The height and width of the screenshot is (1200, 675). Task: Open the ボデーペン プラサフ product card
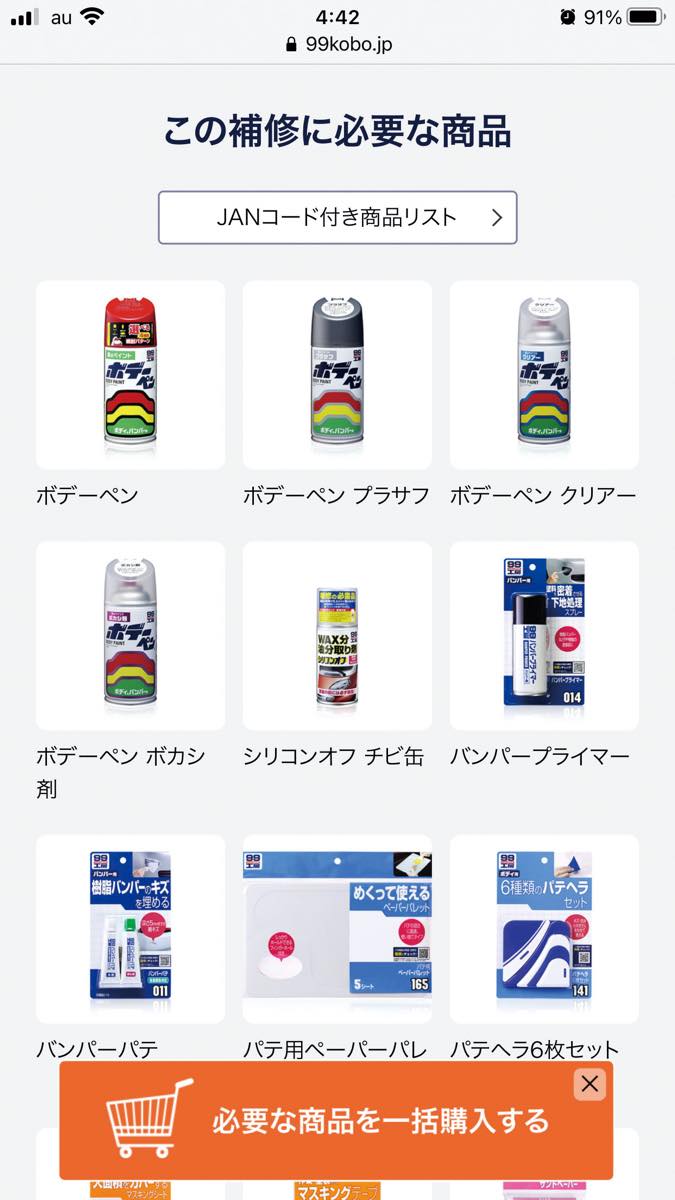[x=337, y=375]
